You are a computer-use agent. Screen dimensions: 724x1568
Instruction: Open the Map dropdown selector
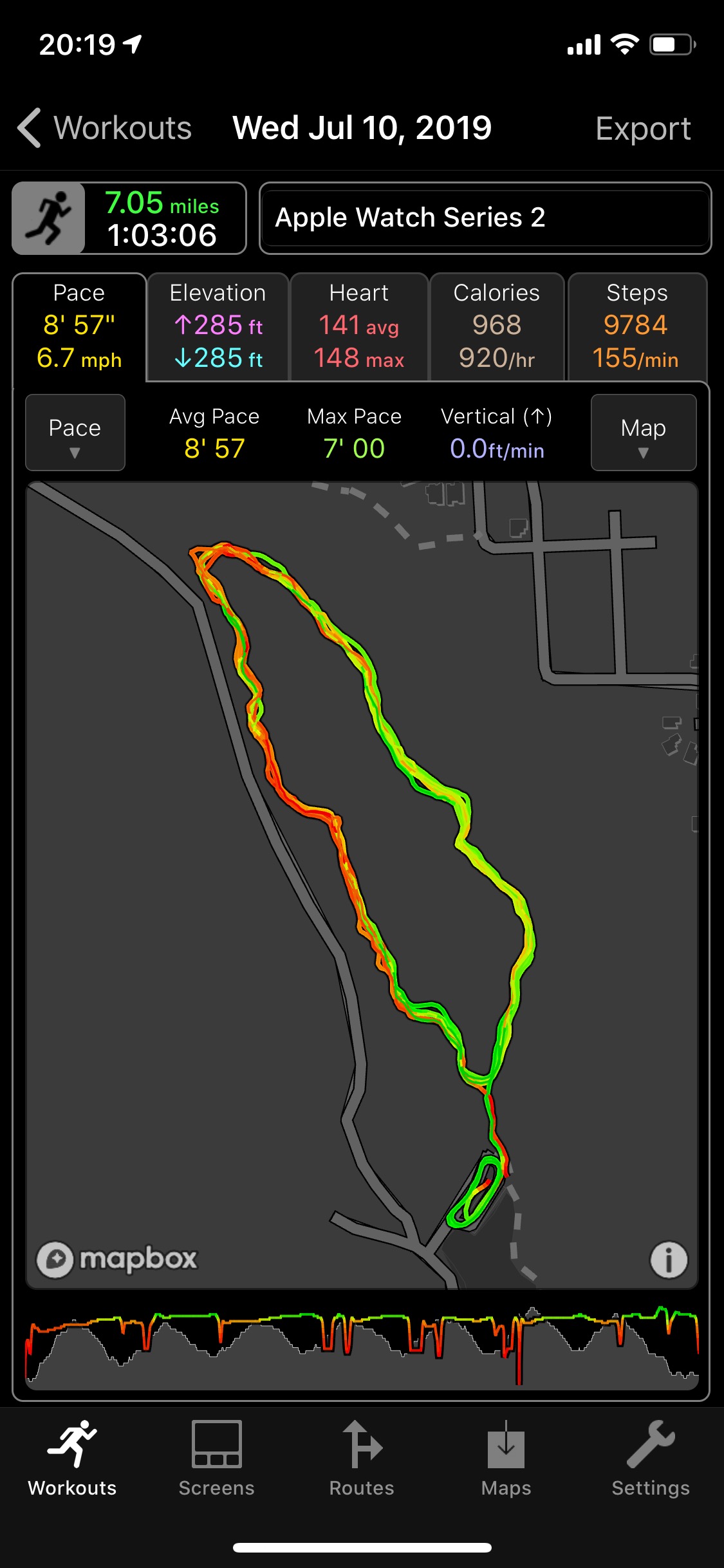click(644, 433)
